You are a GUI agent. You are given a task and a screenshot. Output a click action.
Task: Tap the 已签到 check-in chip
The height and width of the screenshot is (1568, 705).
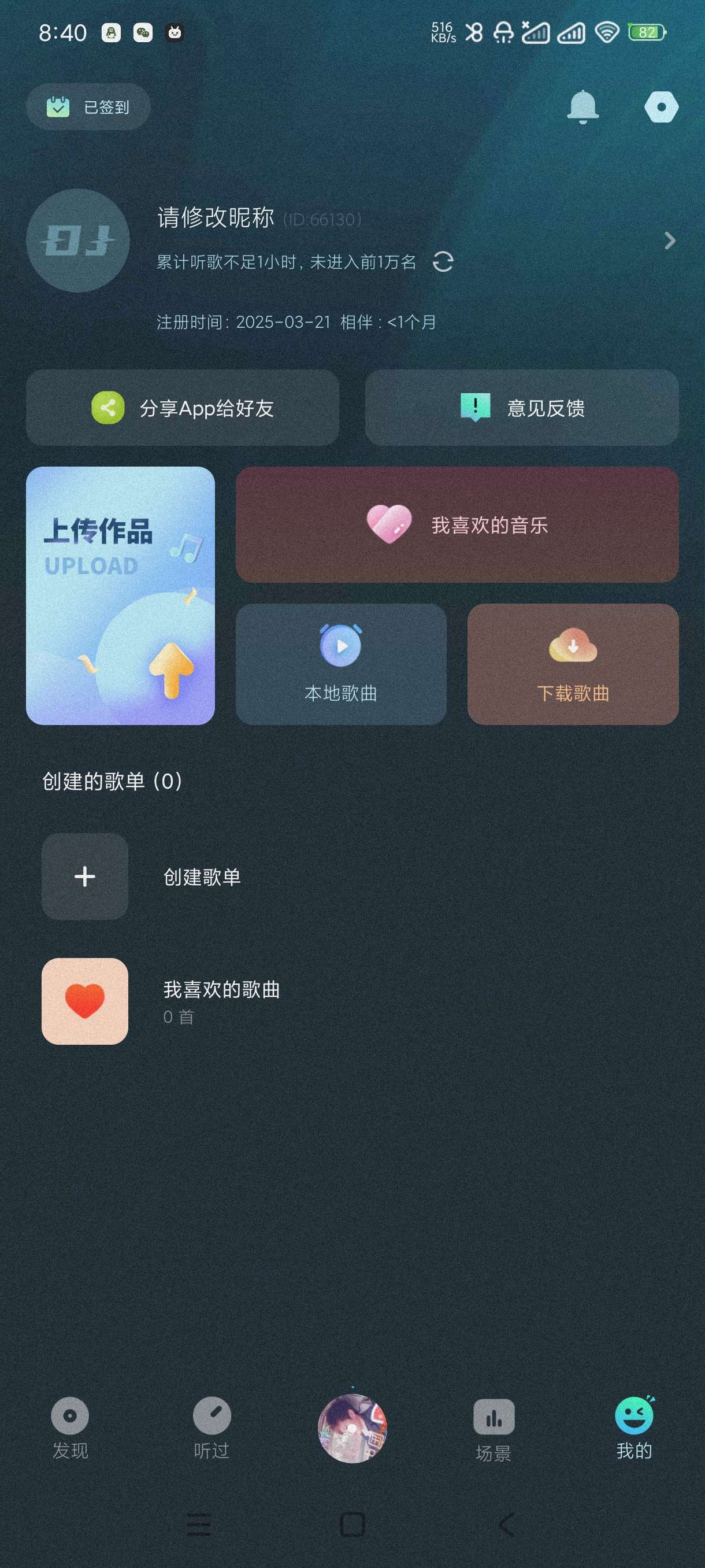88,107
